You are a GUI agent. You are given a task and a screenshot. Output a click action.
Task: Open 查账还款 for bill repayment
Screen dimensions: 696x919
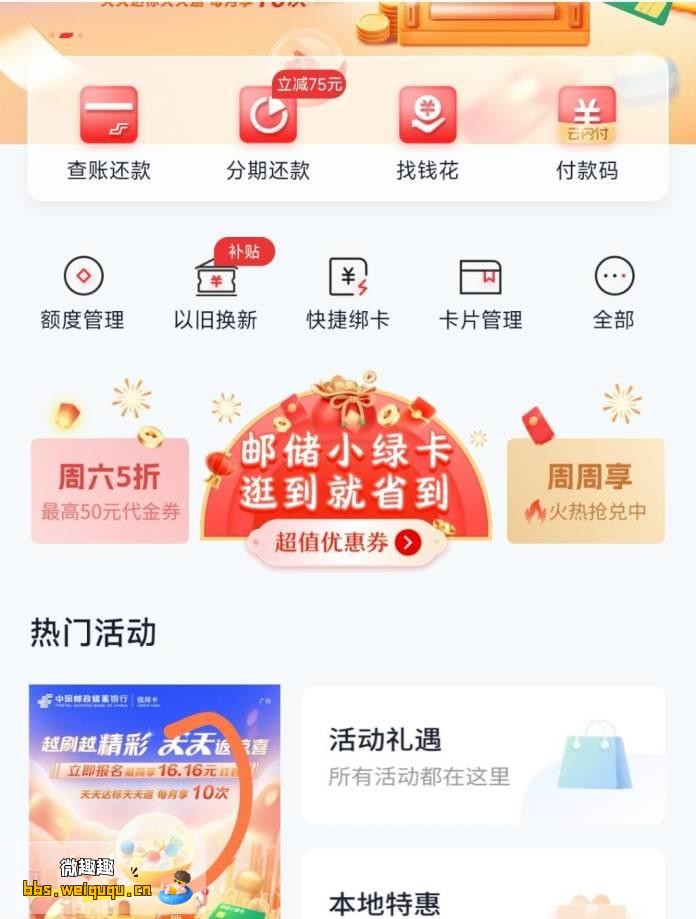[108, 135]
